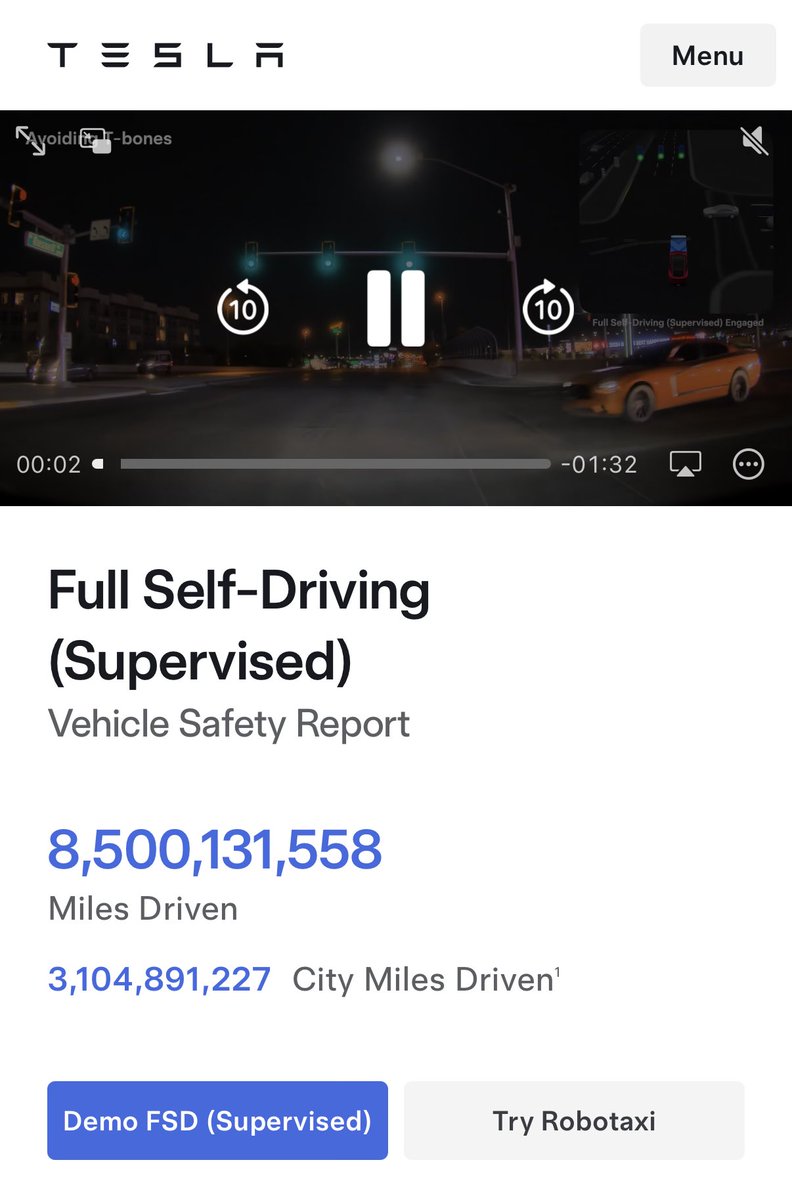The image size is (792, 1200).
Task: Click the Tesla logo
Action: [164, 55]
